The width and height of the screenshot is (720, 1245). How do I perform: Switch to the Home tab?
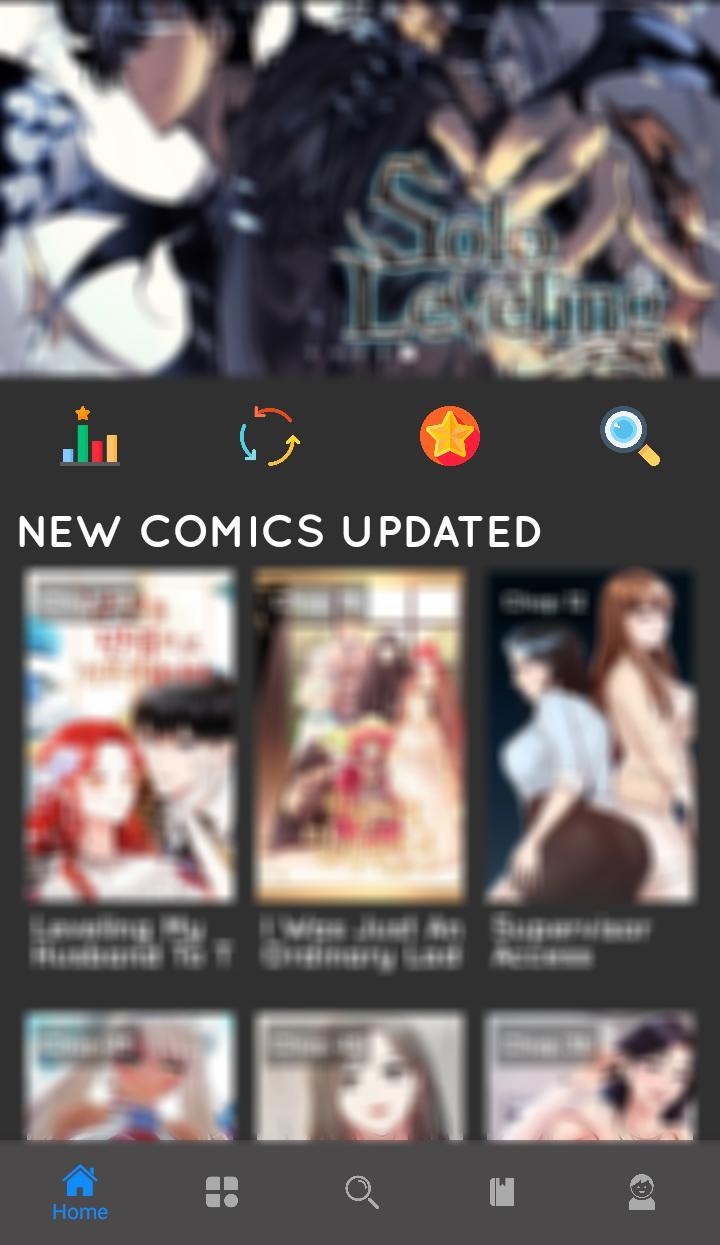80,1193
